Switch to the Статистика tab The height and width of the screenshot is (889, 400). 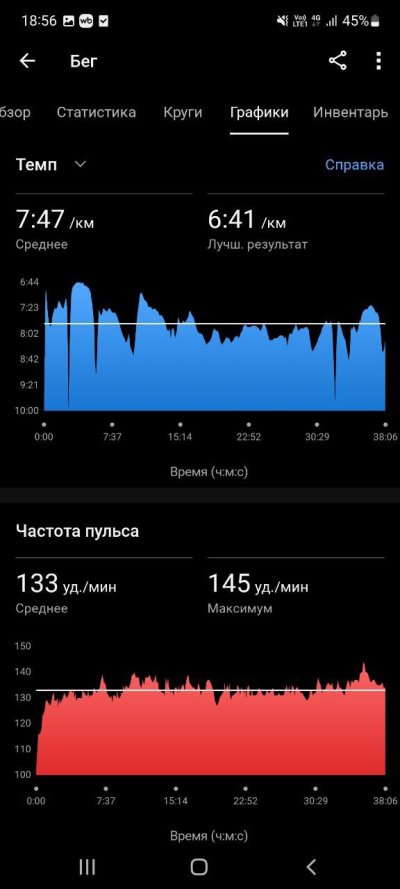click(x=96, y=112)
